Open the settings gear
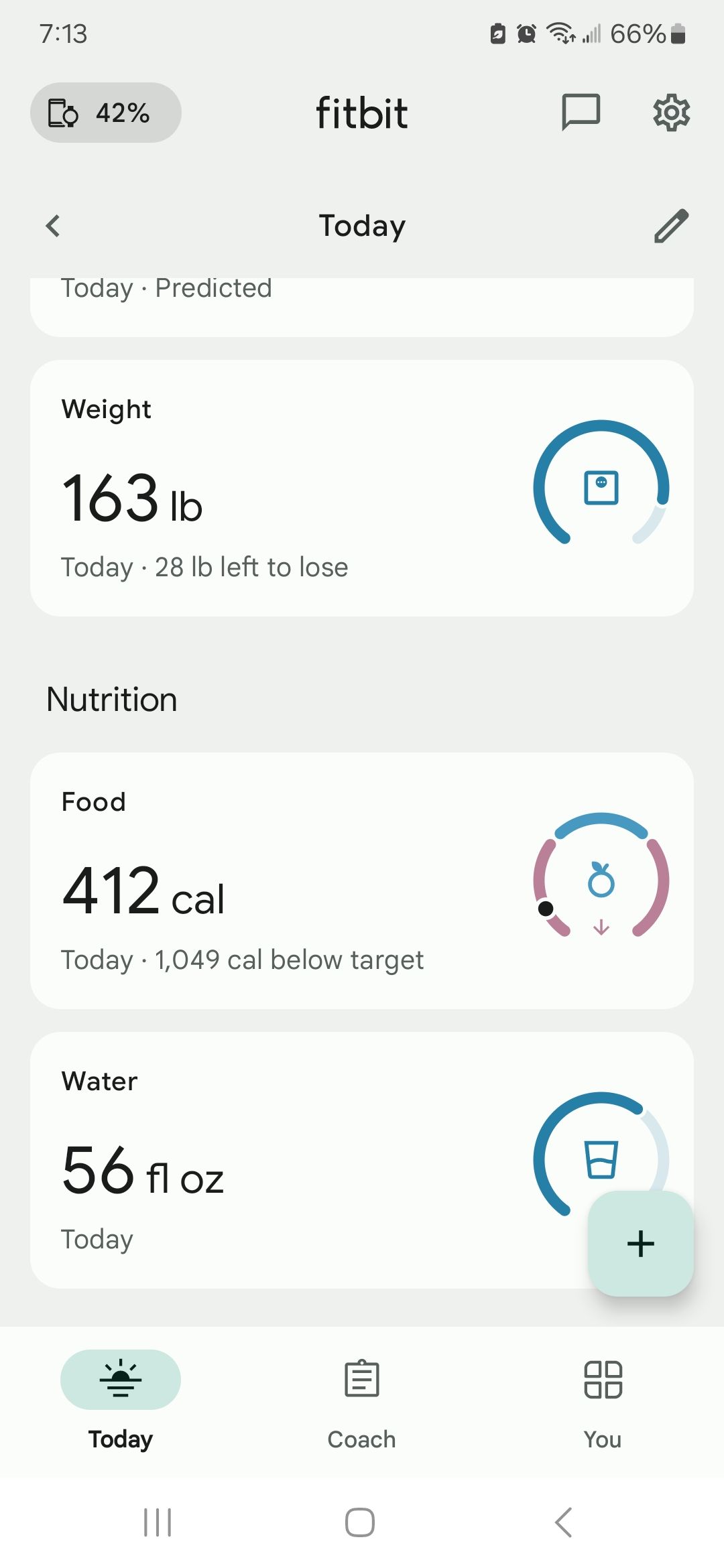The height and width of the screenshot is (1568, 724). coord(671,112)
